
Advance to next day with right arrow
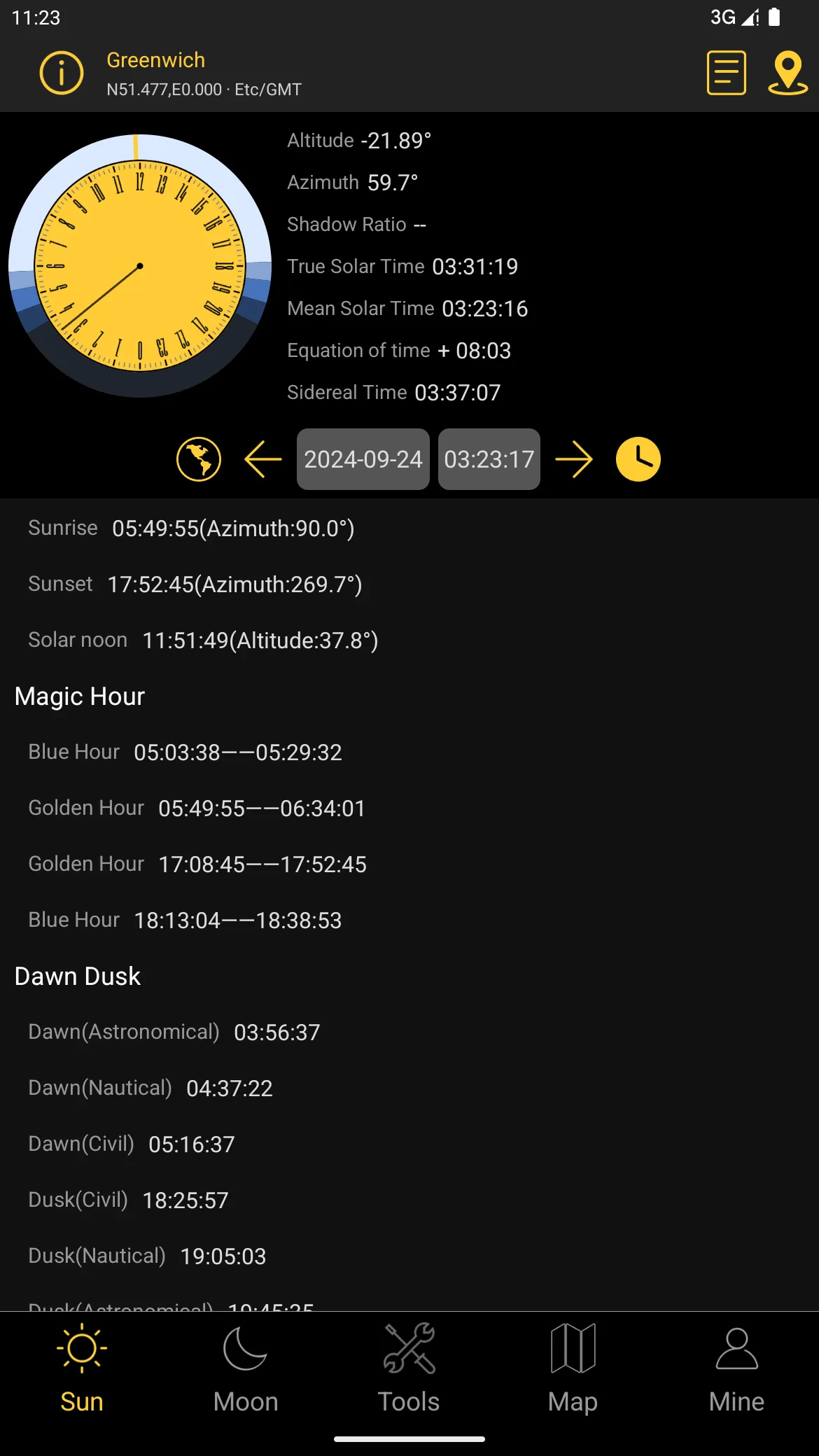574,458
